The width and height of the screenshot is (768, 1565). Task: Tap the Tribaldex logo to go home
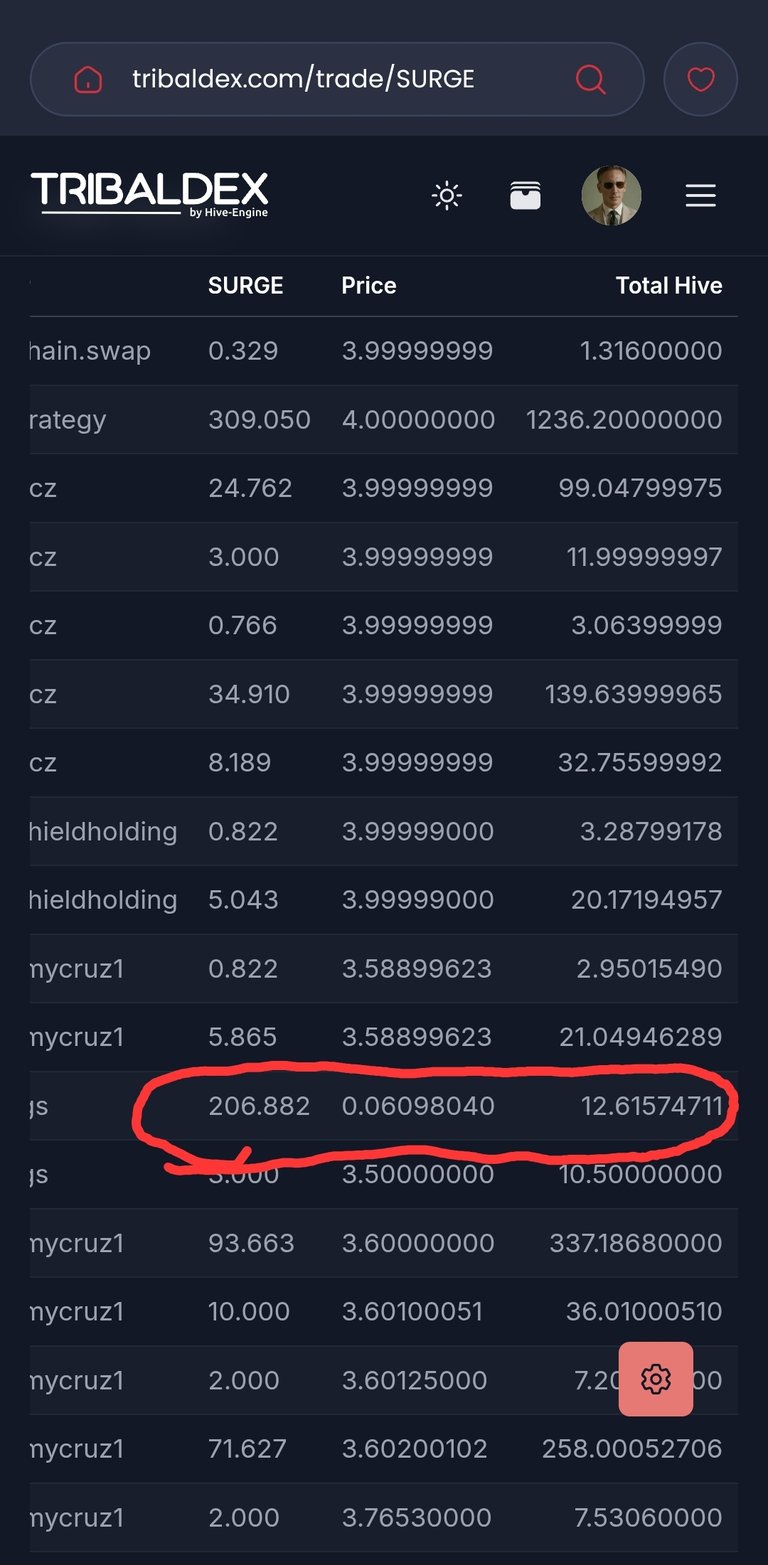click(x=150, y=194)
